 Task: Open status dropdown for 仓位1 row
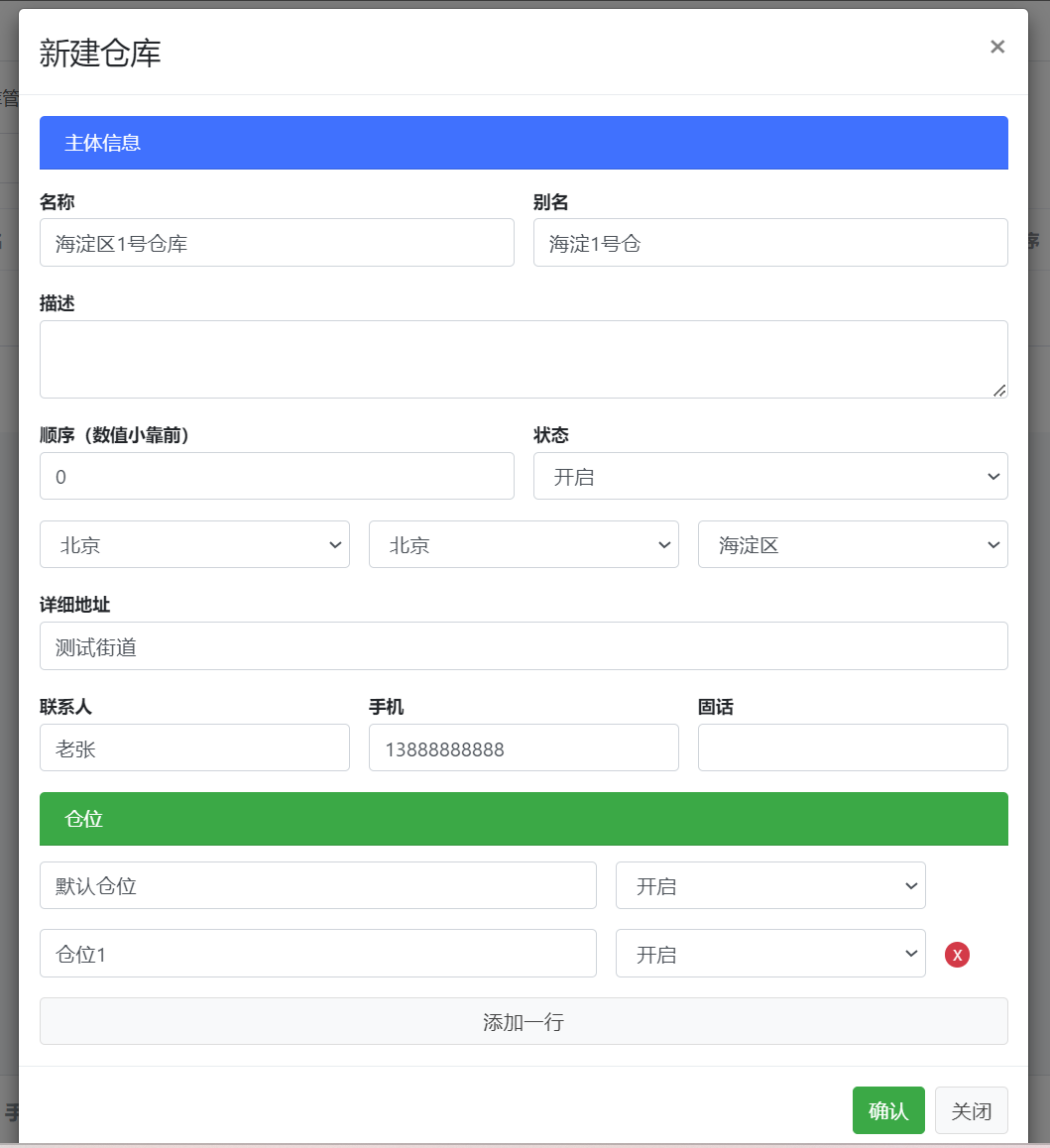point(769,954)
